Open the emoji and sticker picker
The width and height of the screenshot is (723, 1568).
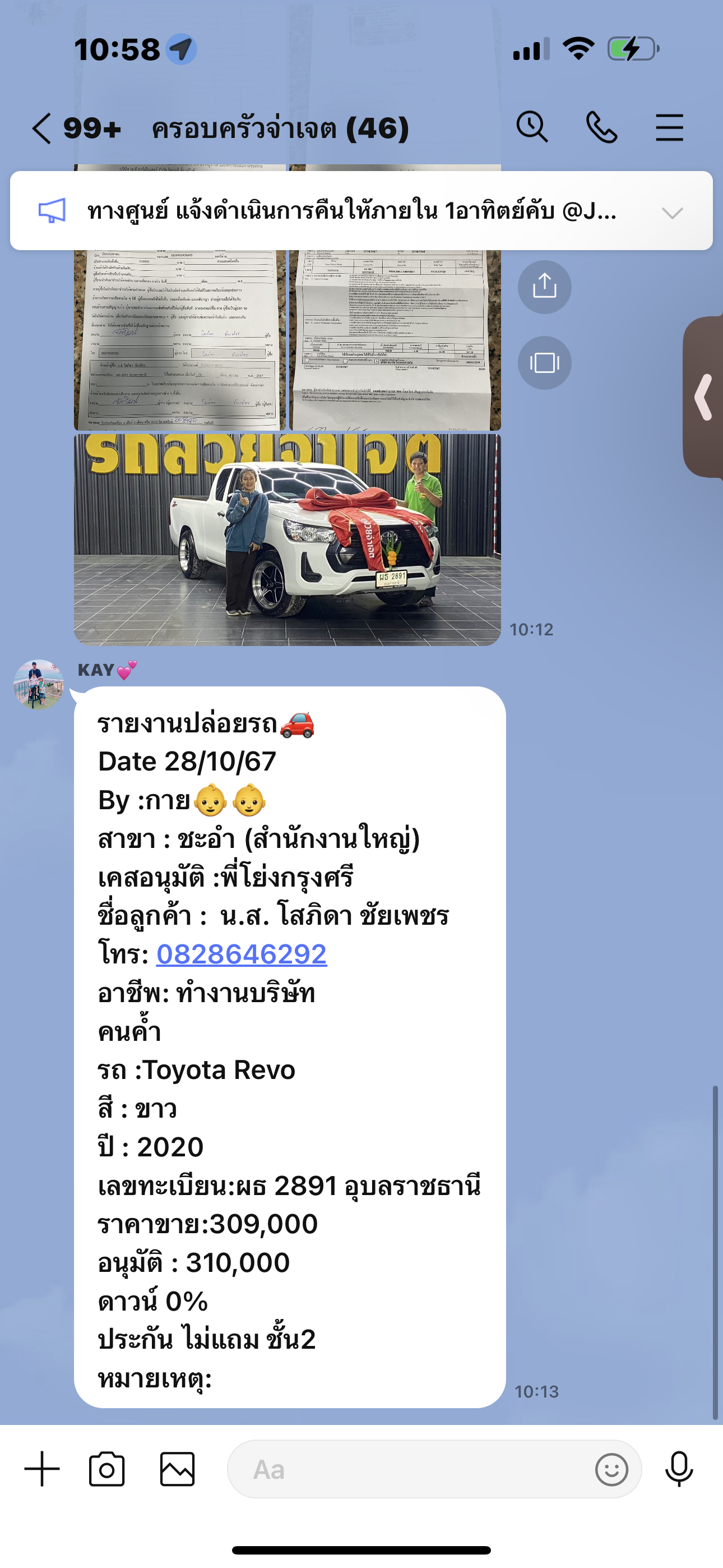tap(611, 1469)
